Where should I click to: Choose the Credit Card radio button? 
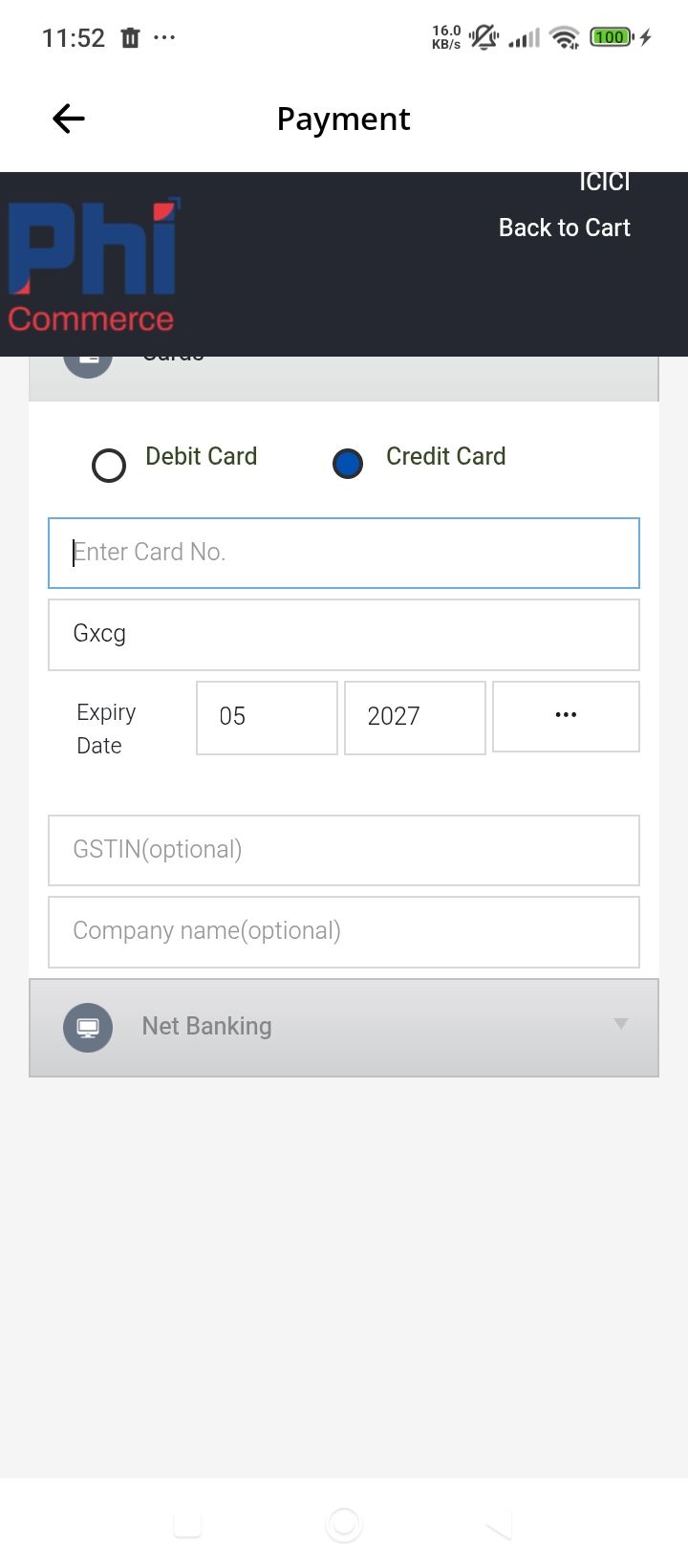(348, 464)
